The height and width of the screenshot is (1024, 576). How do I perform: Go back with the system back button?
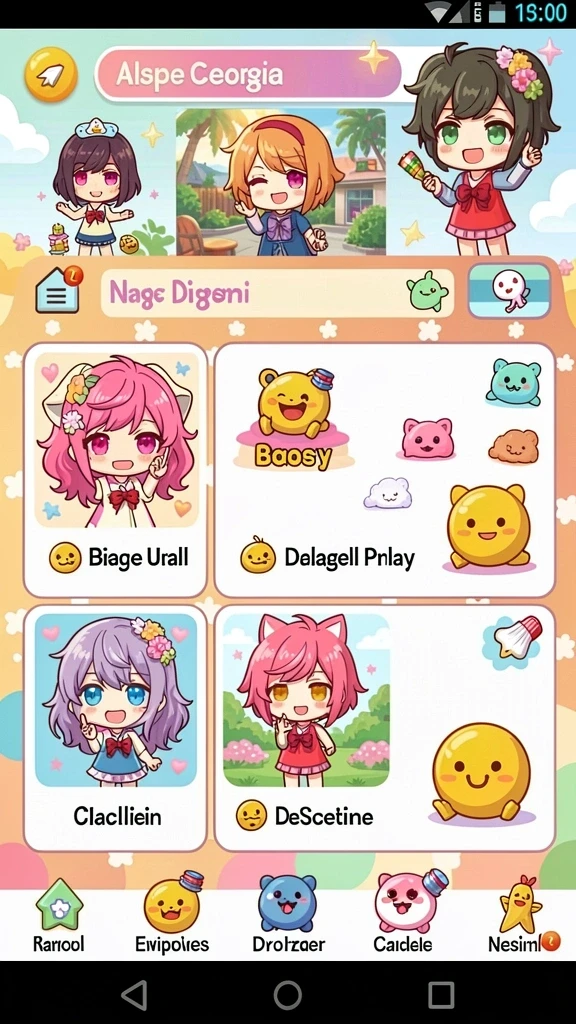click(135, 995)
